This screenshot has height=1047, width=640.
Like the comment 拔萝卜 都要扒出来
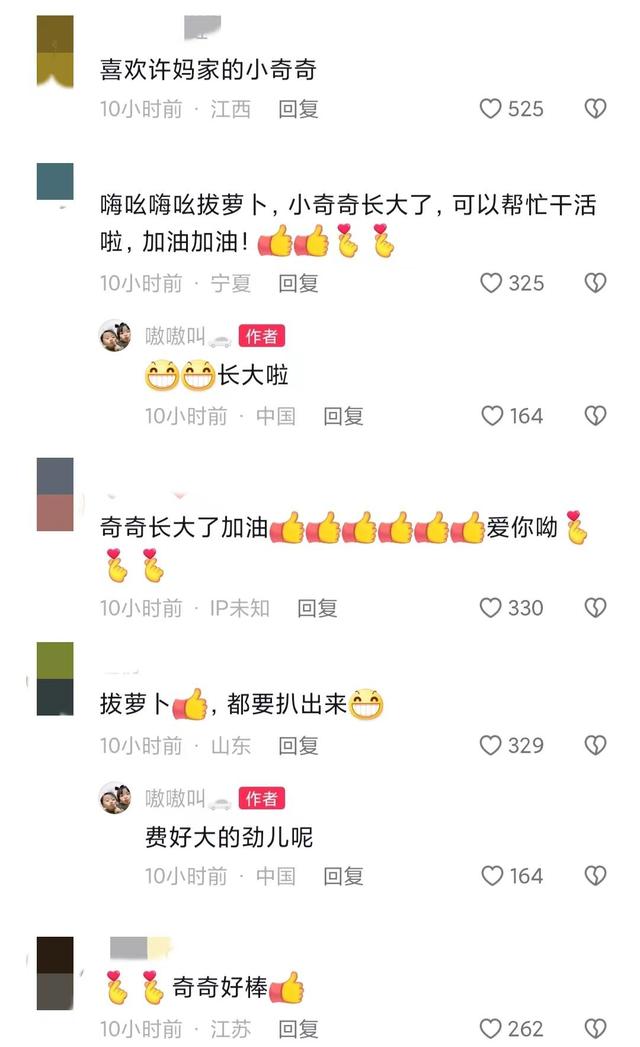pos(491,745)
